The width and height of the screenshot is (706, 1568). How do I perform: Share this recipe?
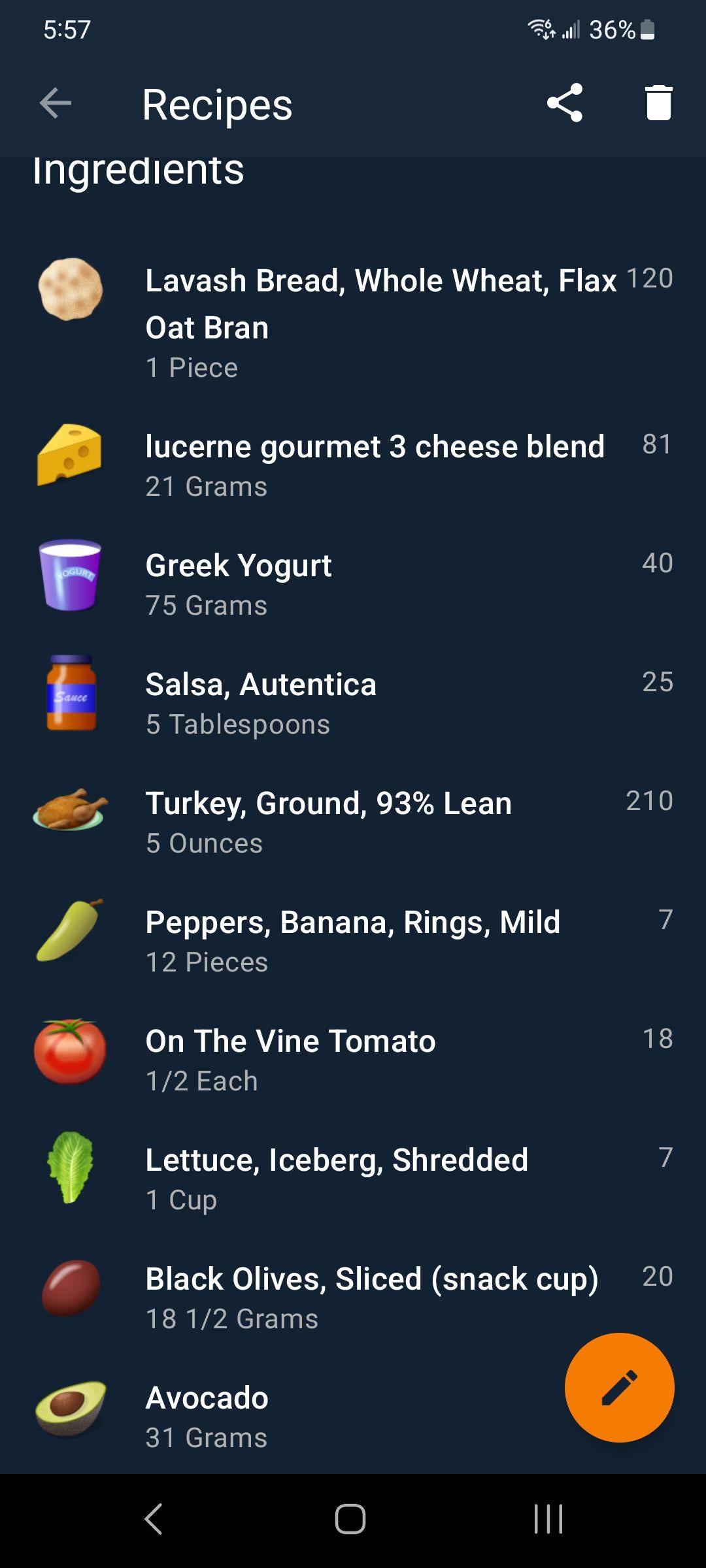[565, 103]
